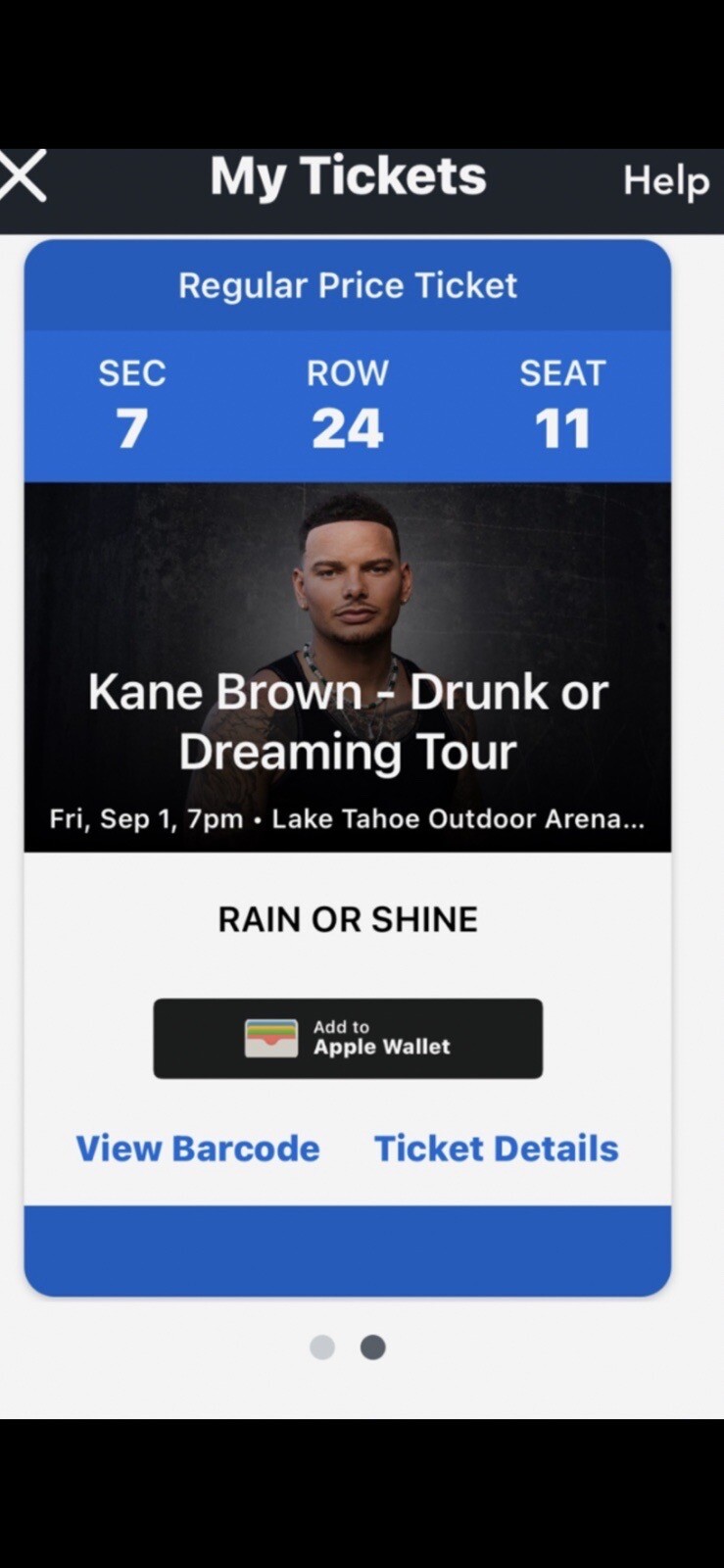This screenshot has width=724, height=1568.
Task: Open Ticket Details
Action: click(496, 1148)
